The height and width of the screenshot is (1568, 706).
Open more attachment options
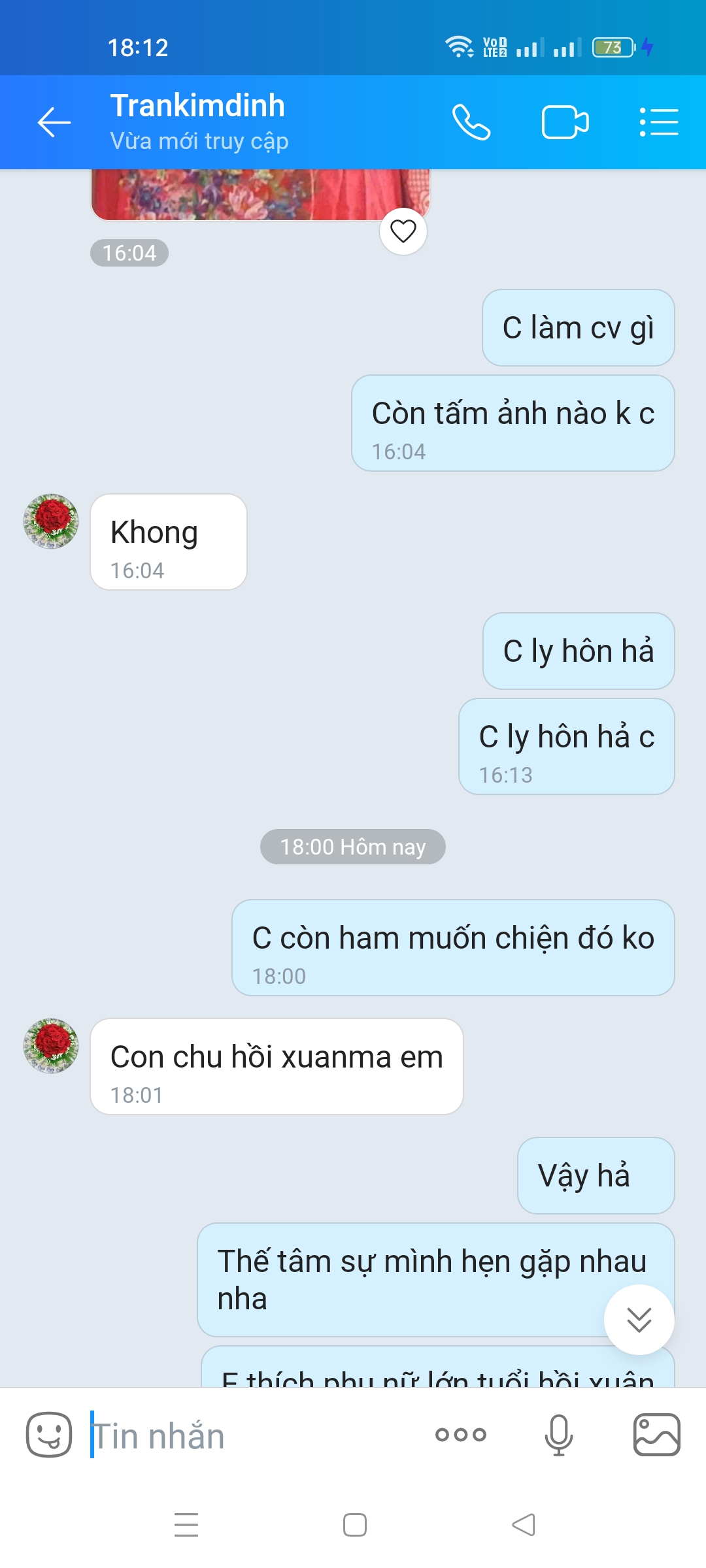(461, 1435)
